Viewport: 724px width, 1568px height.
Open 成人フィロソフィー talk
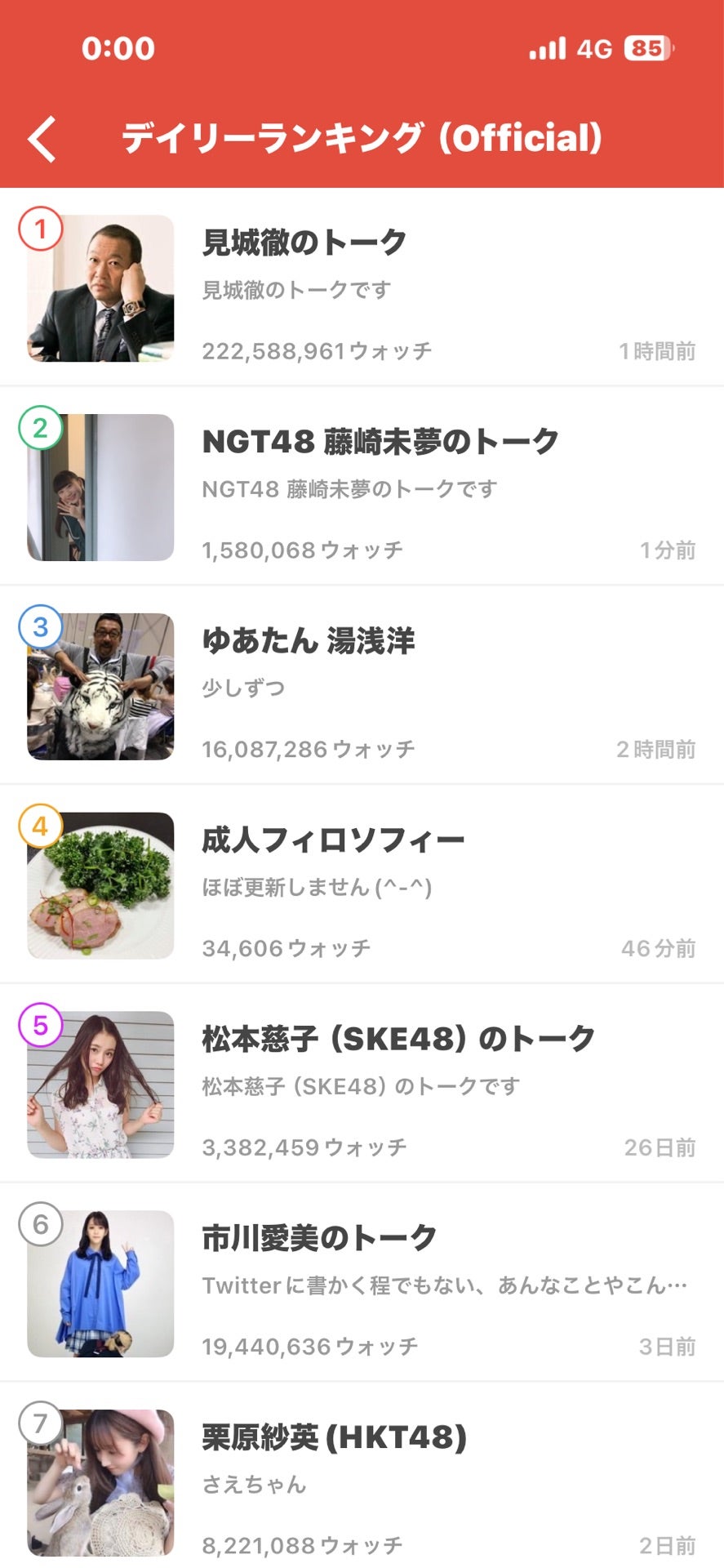(x=362, y=885)
